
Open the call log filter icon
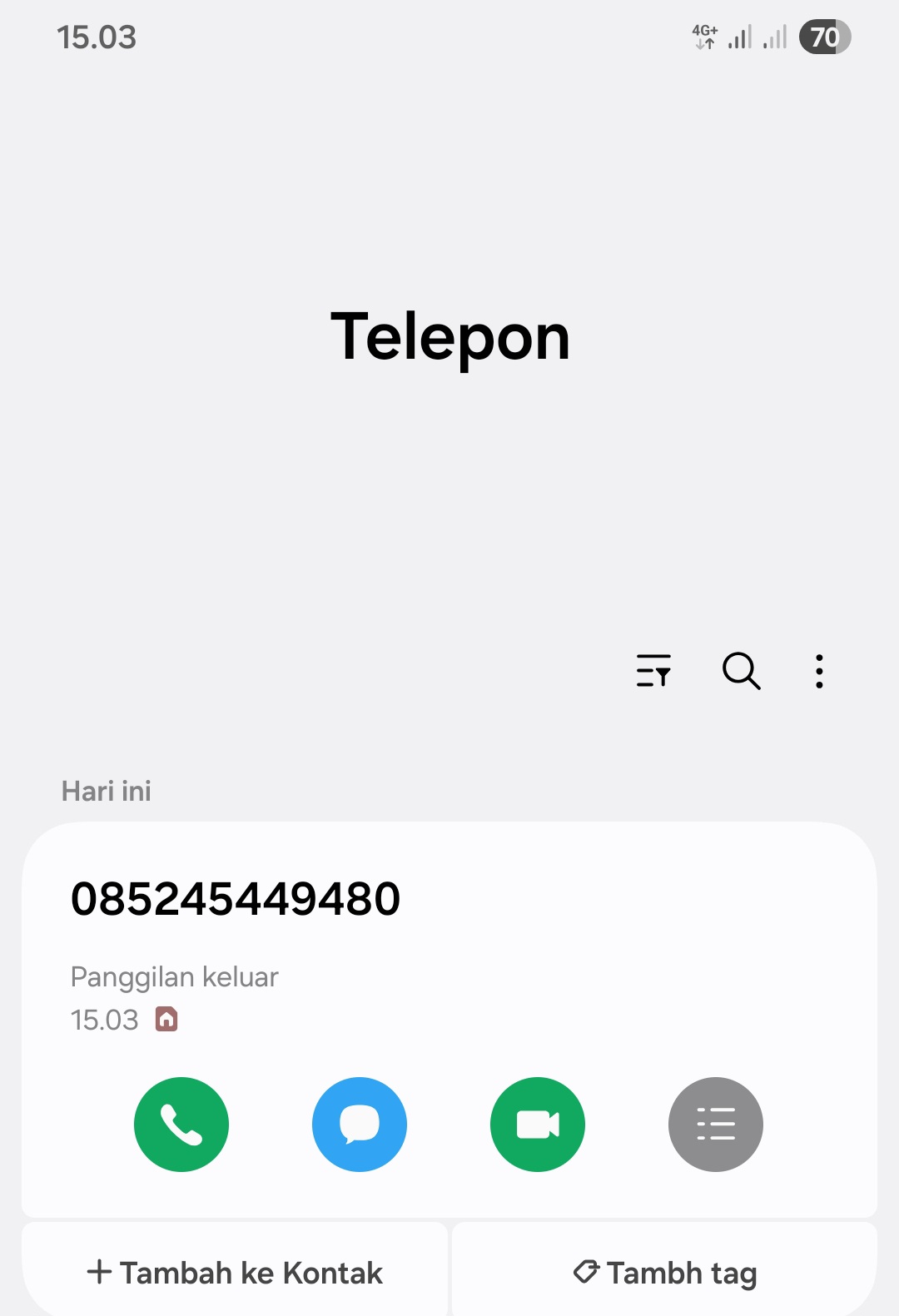[x=653, y=671]
